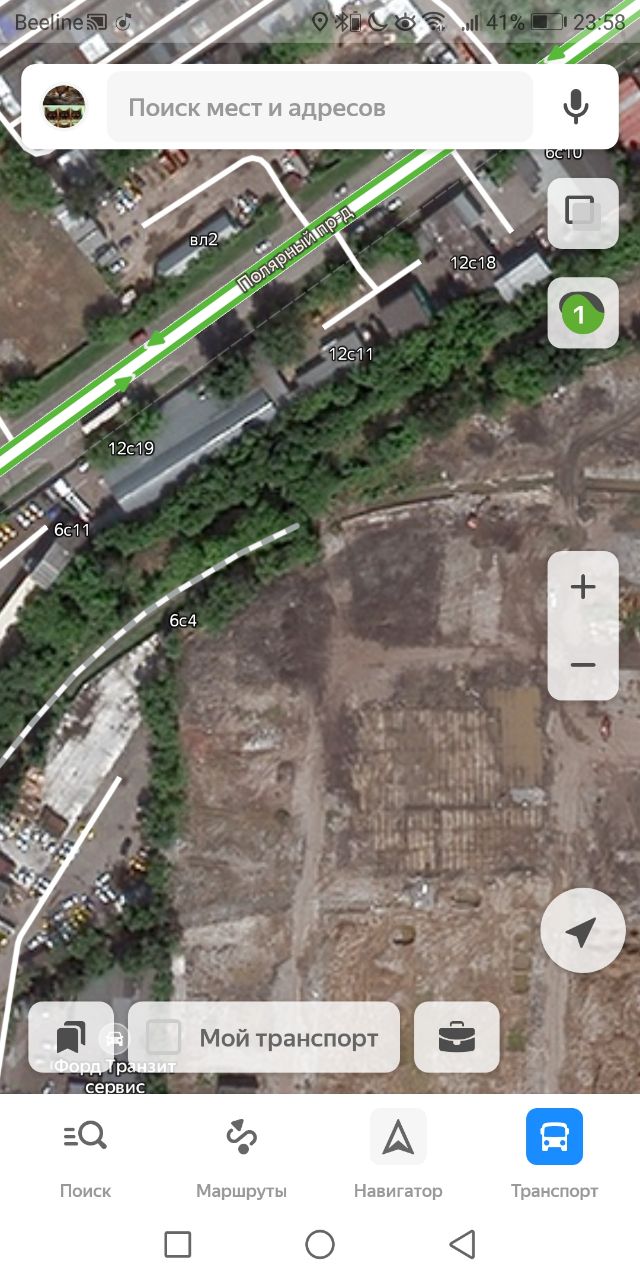Go to the system home screen
The height and width of the screenshot is (1280, 640).
pos(320,1244)
